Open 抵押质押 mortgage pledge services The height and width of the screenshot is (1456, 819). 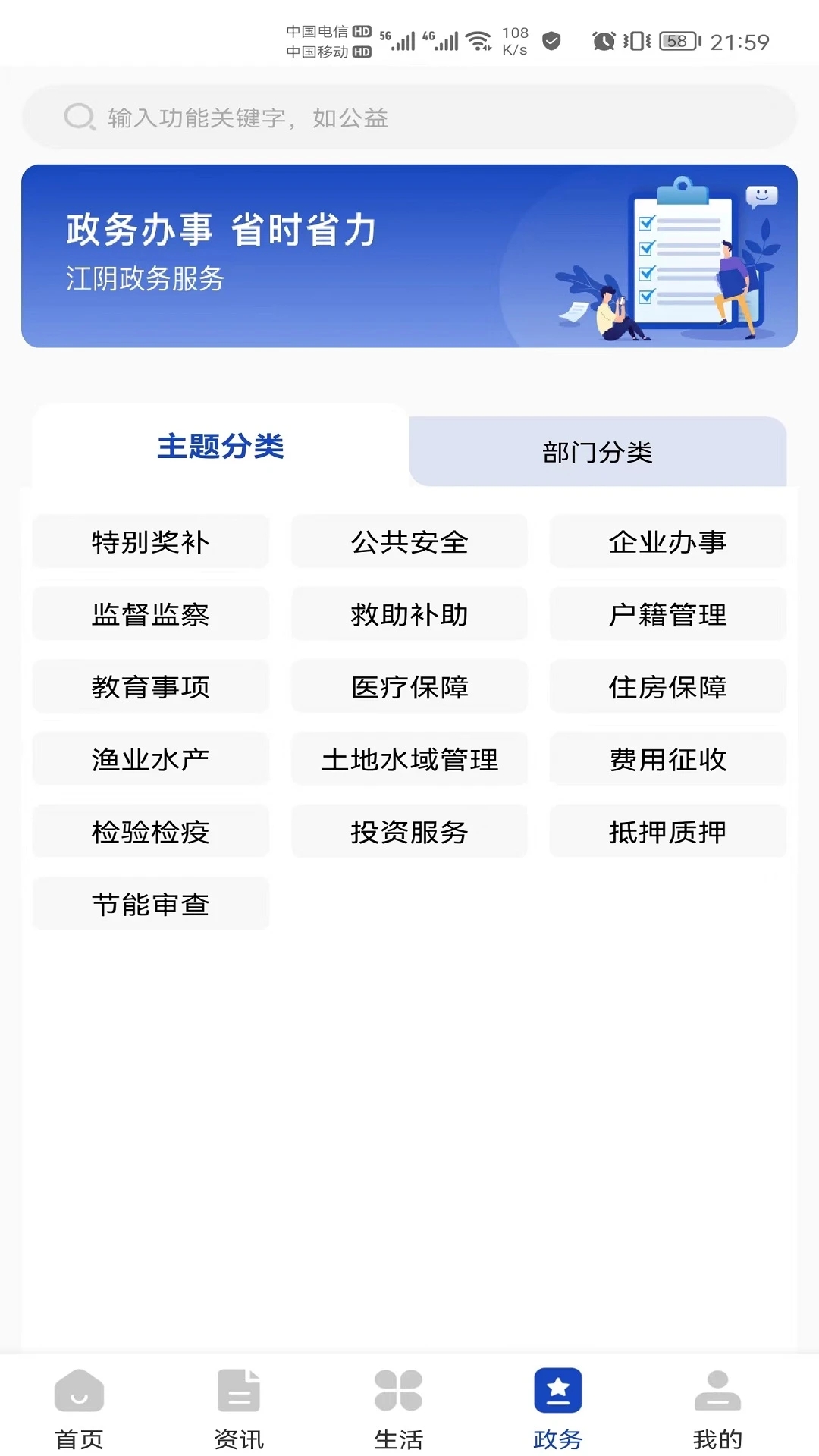click(667, 831)
